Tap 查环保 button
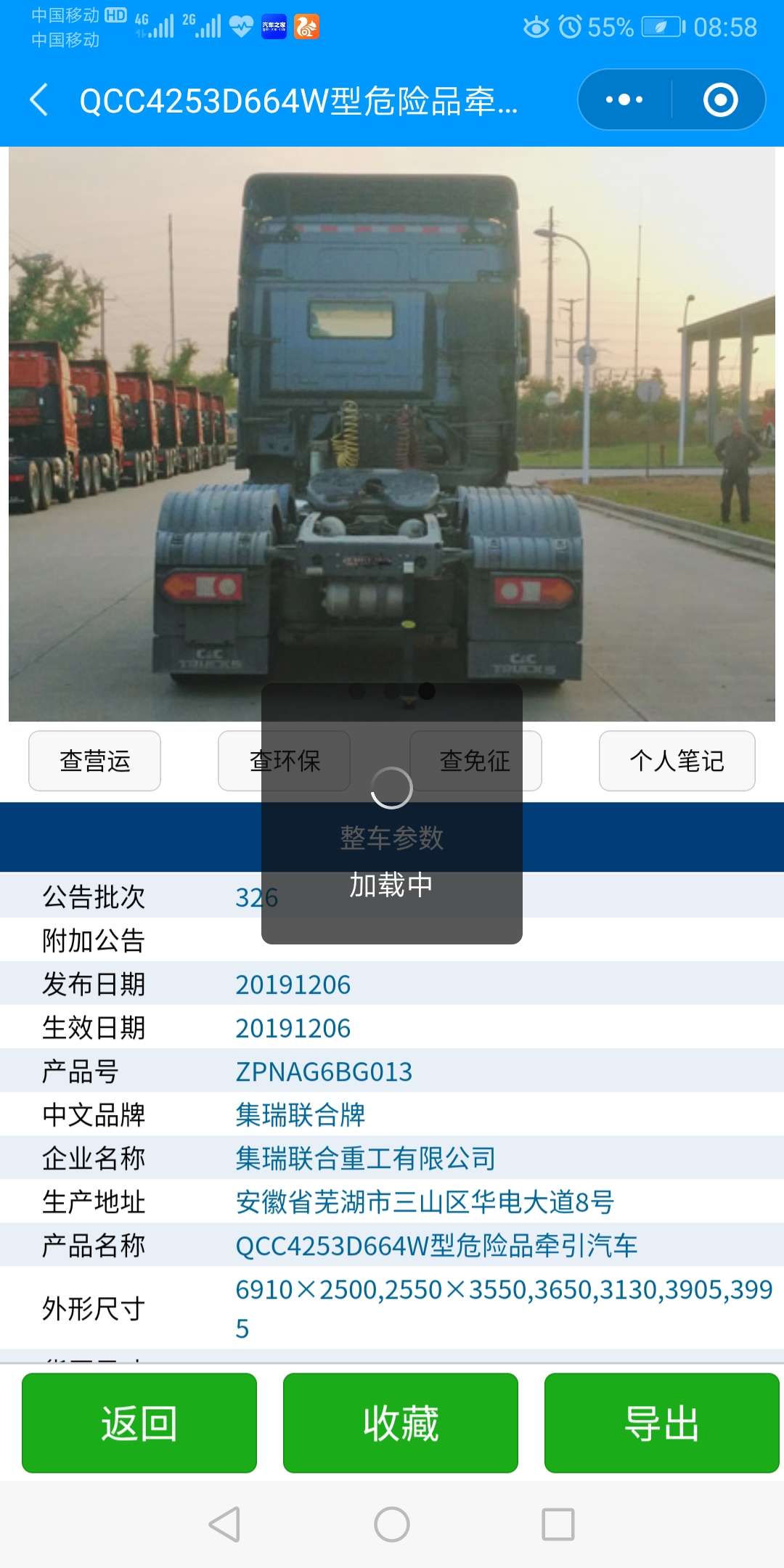 tap(240, 761)
